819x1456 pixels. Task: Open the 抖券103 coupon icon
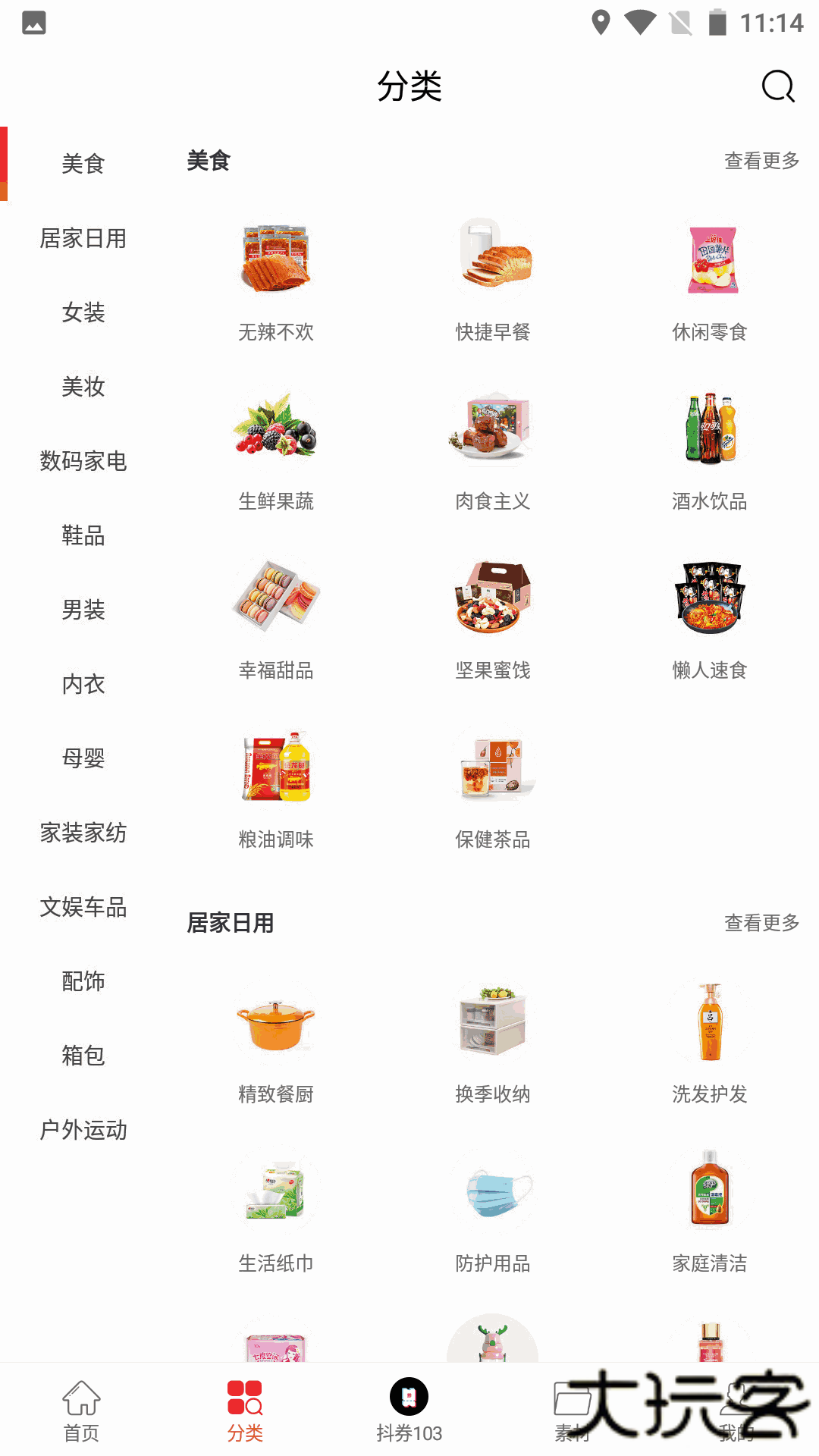pyautogui.click(x=409, y=1395)
